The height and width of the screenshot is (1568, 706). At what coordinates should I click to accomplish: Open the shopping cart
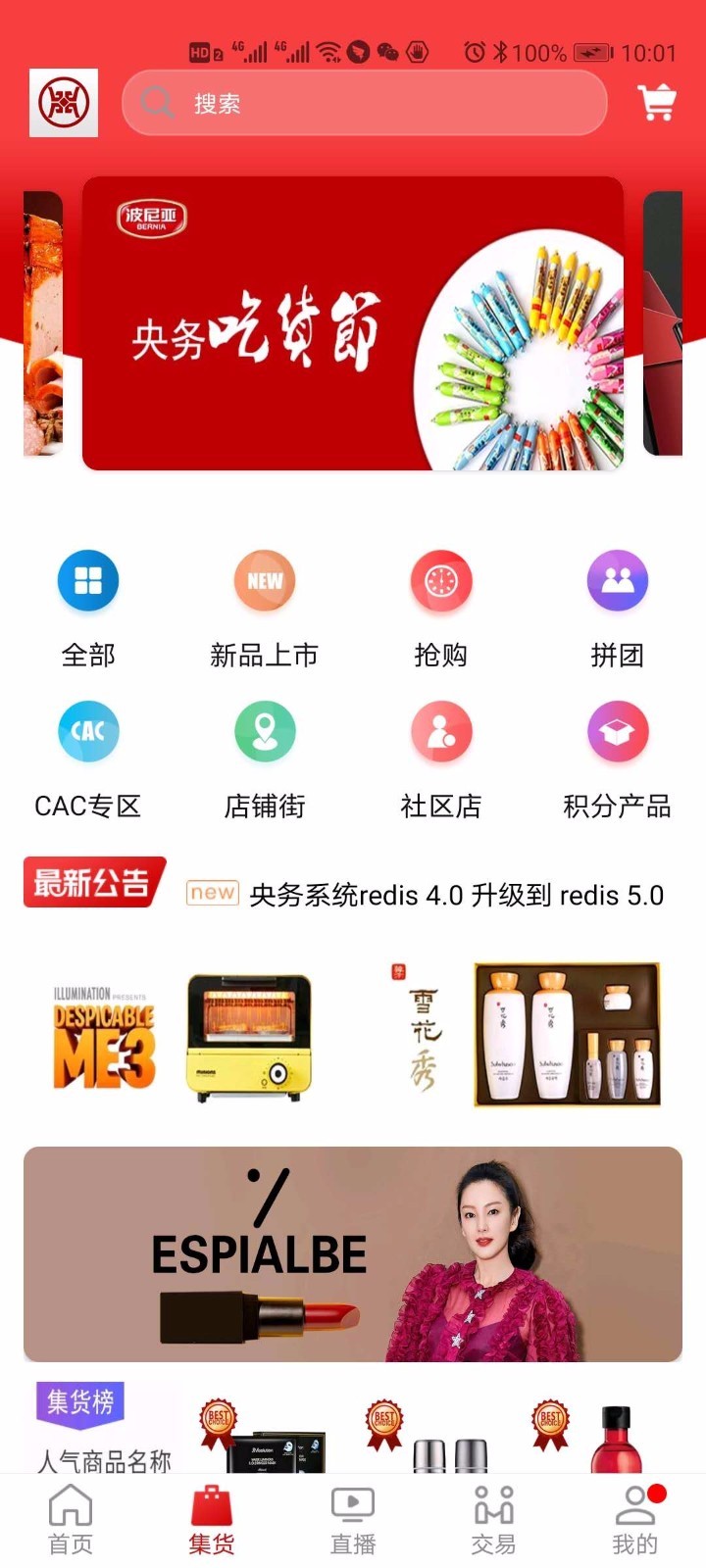pyautogui.click(x=656, y=102)
